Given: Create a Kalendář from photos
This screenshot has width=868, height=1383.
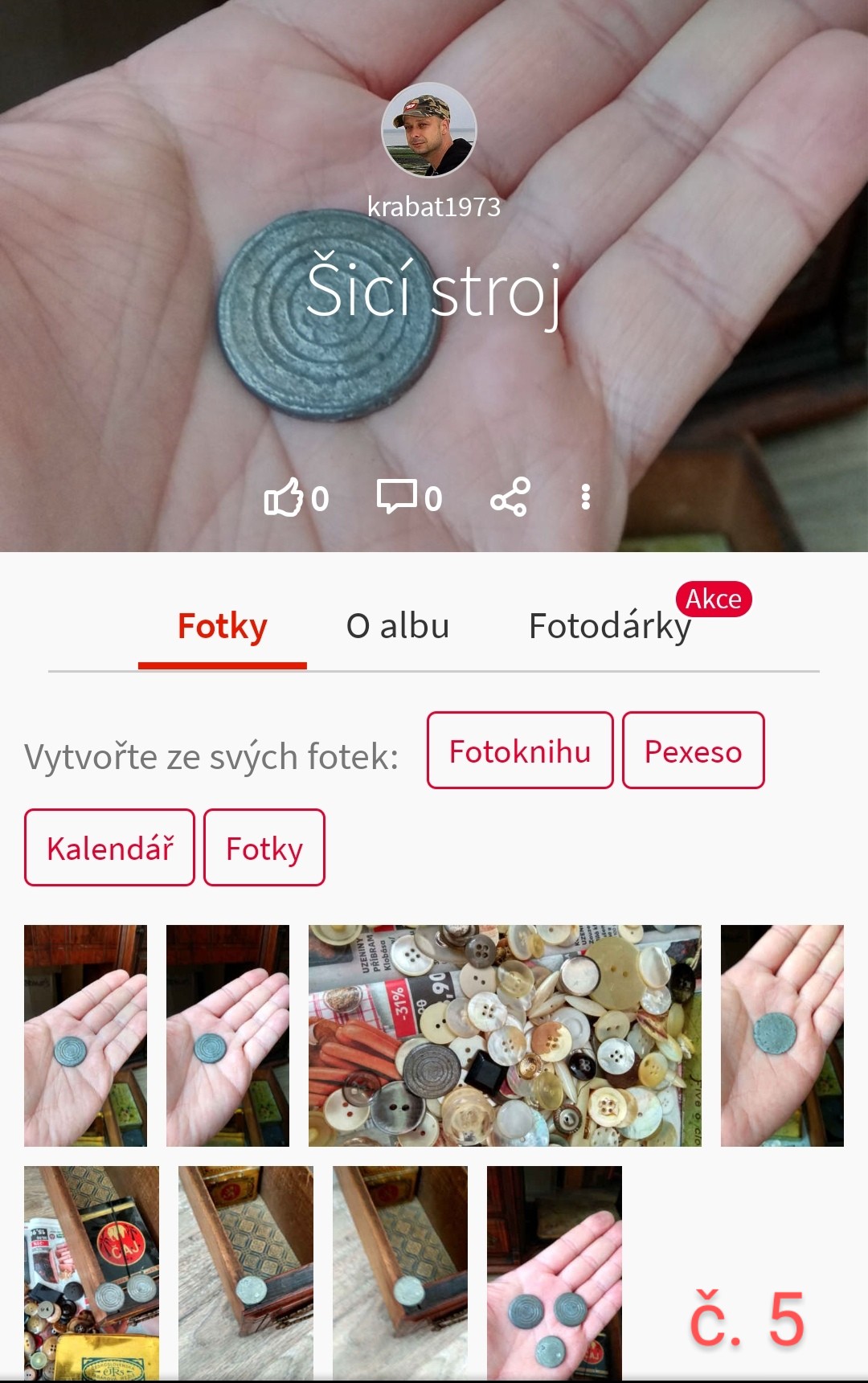Looking at the screenshot, I should pyautogui.click(x=110, y=848).
